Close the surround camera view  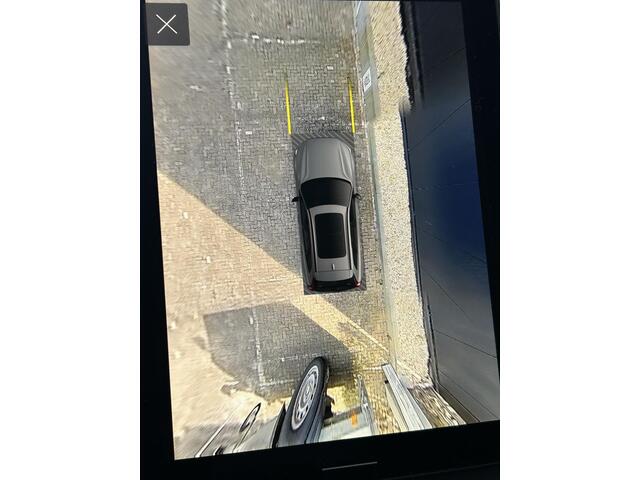[x=167, y=24]
